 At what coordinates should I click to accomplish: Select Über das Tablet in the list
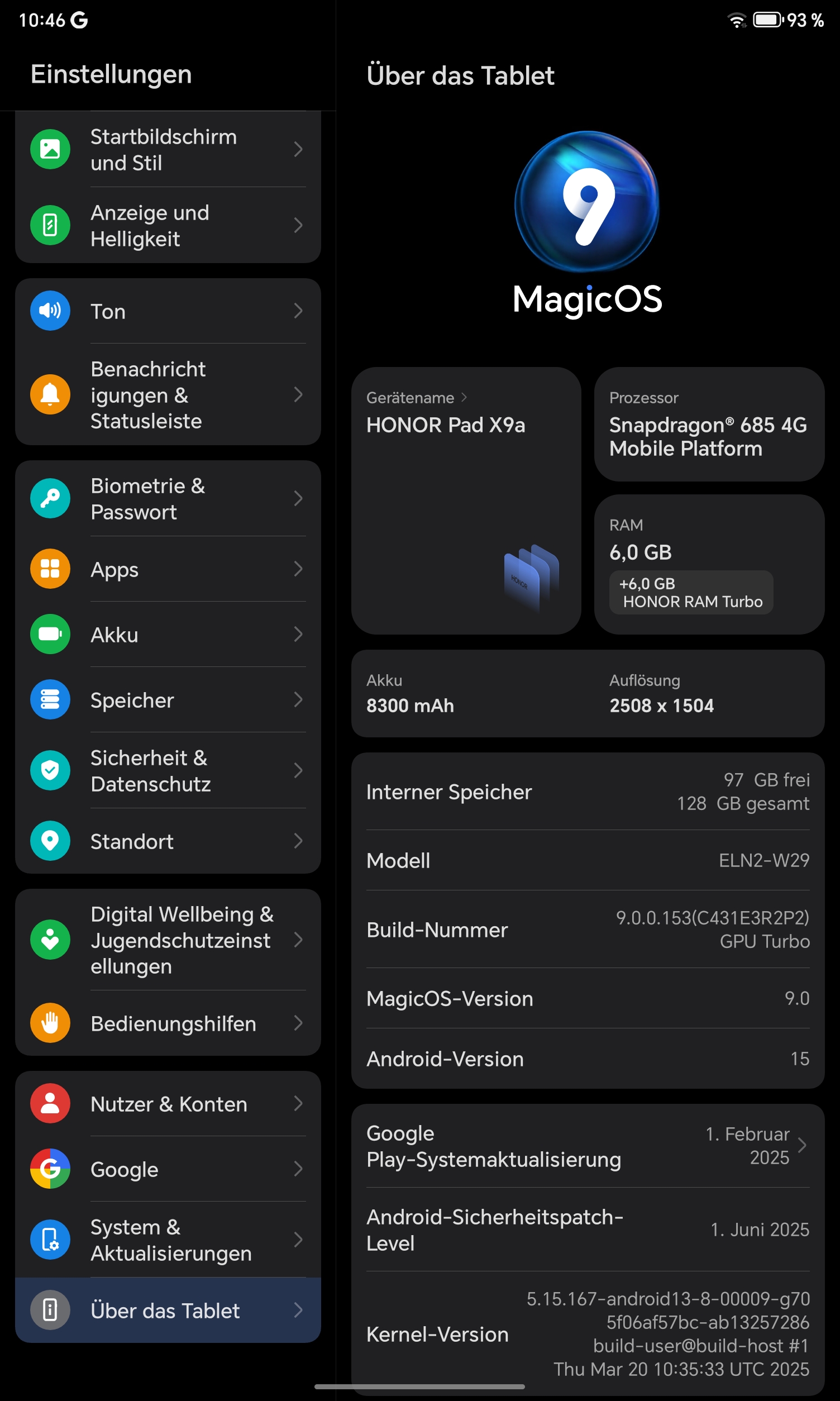(168, 1311)
